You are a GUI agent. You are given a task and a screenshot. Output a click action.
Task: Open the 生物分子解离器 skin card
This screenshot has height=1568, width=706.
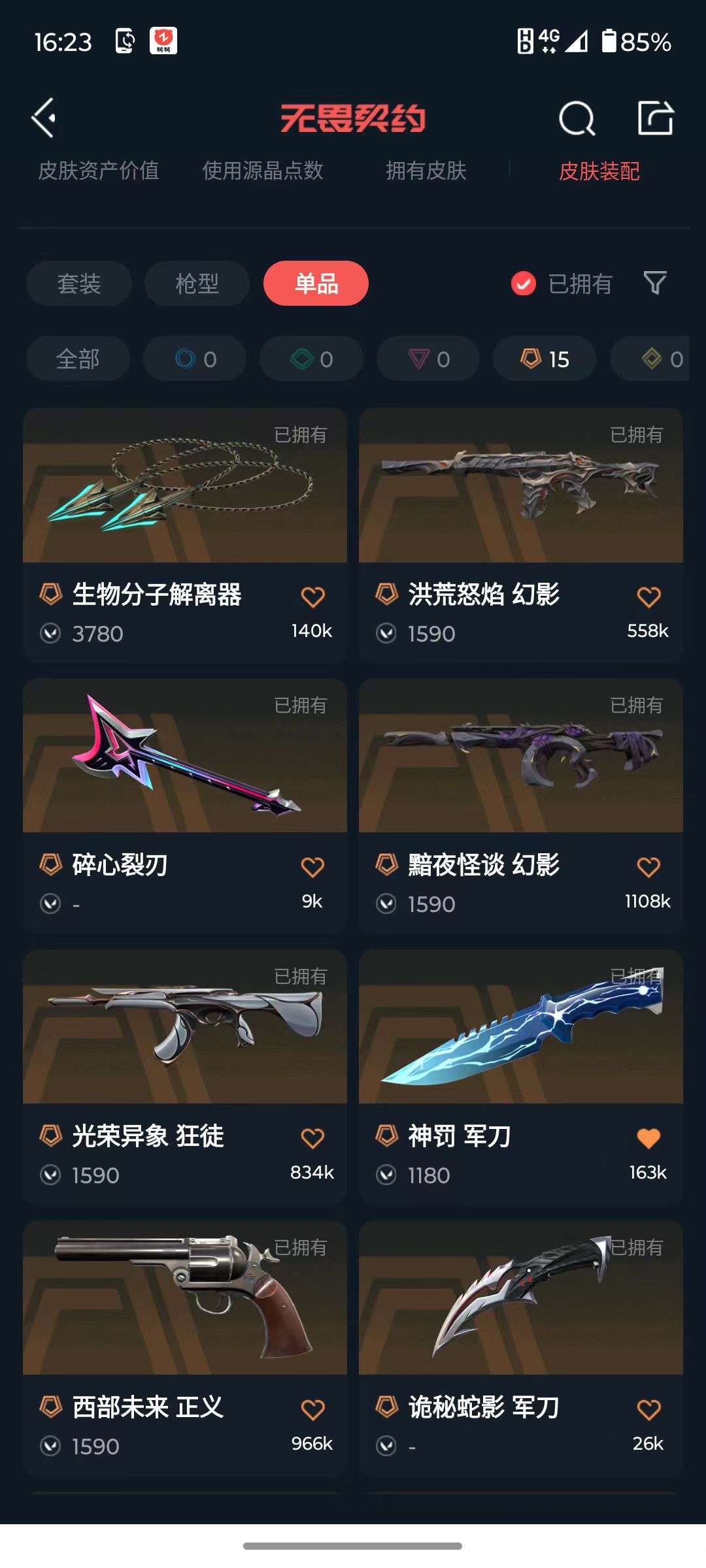pos(184,497)
